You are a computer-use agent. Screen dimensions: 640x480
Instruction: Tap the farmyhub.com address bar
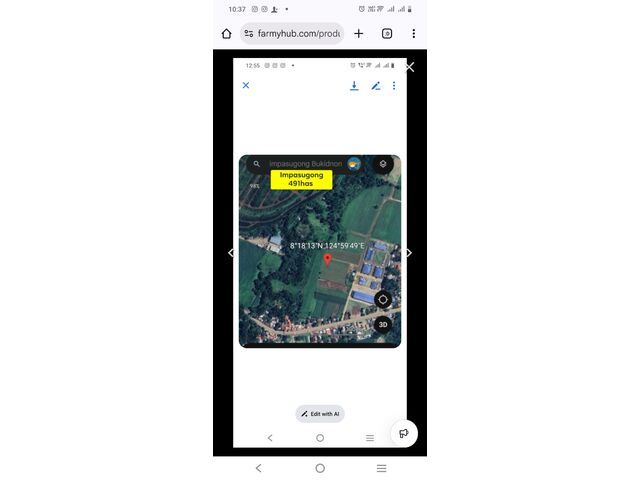click(x=297, y=34)
